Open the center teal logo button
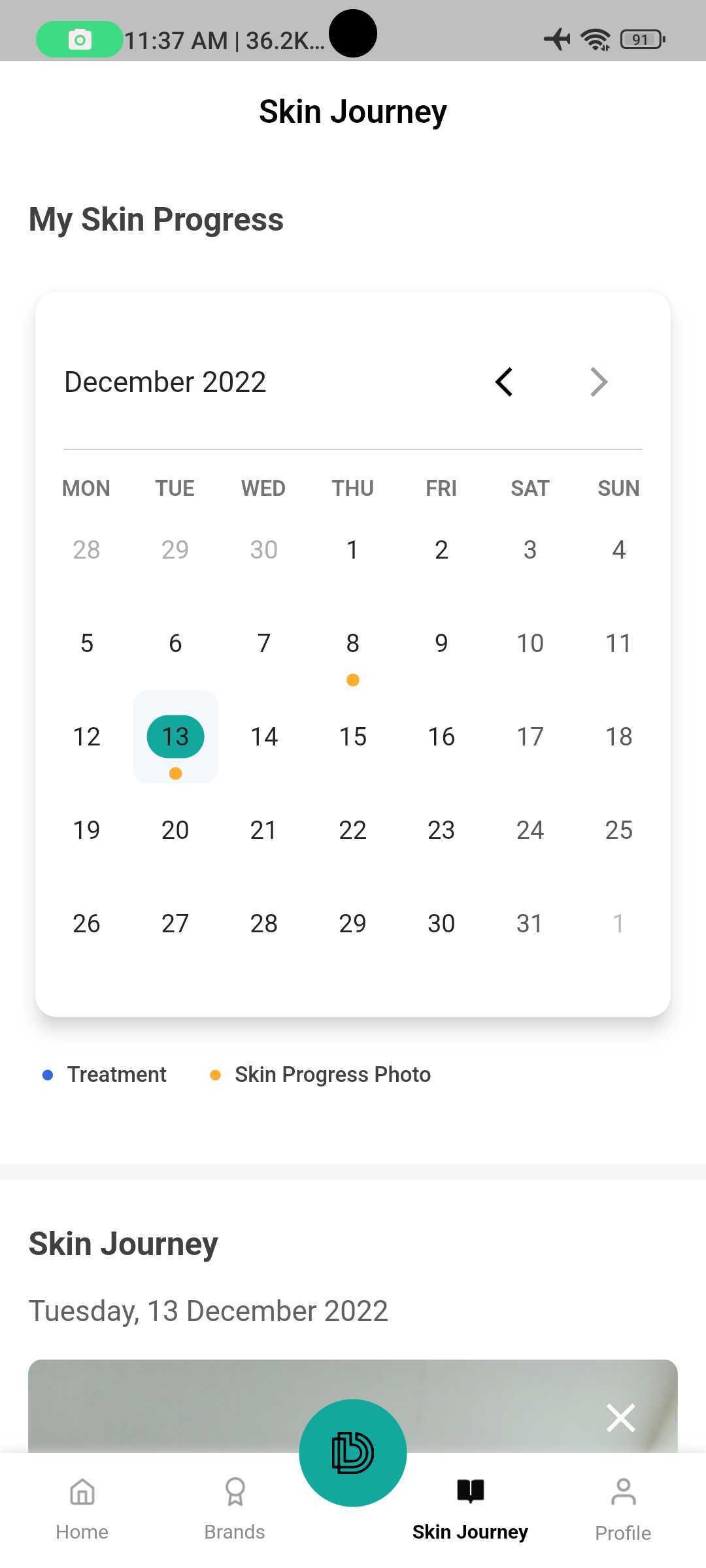Viewport: 706px width, 1568px height. (353, 1452)
